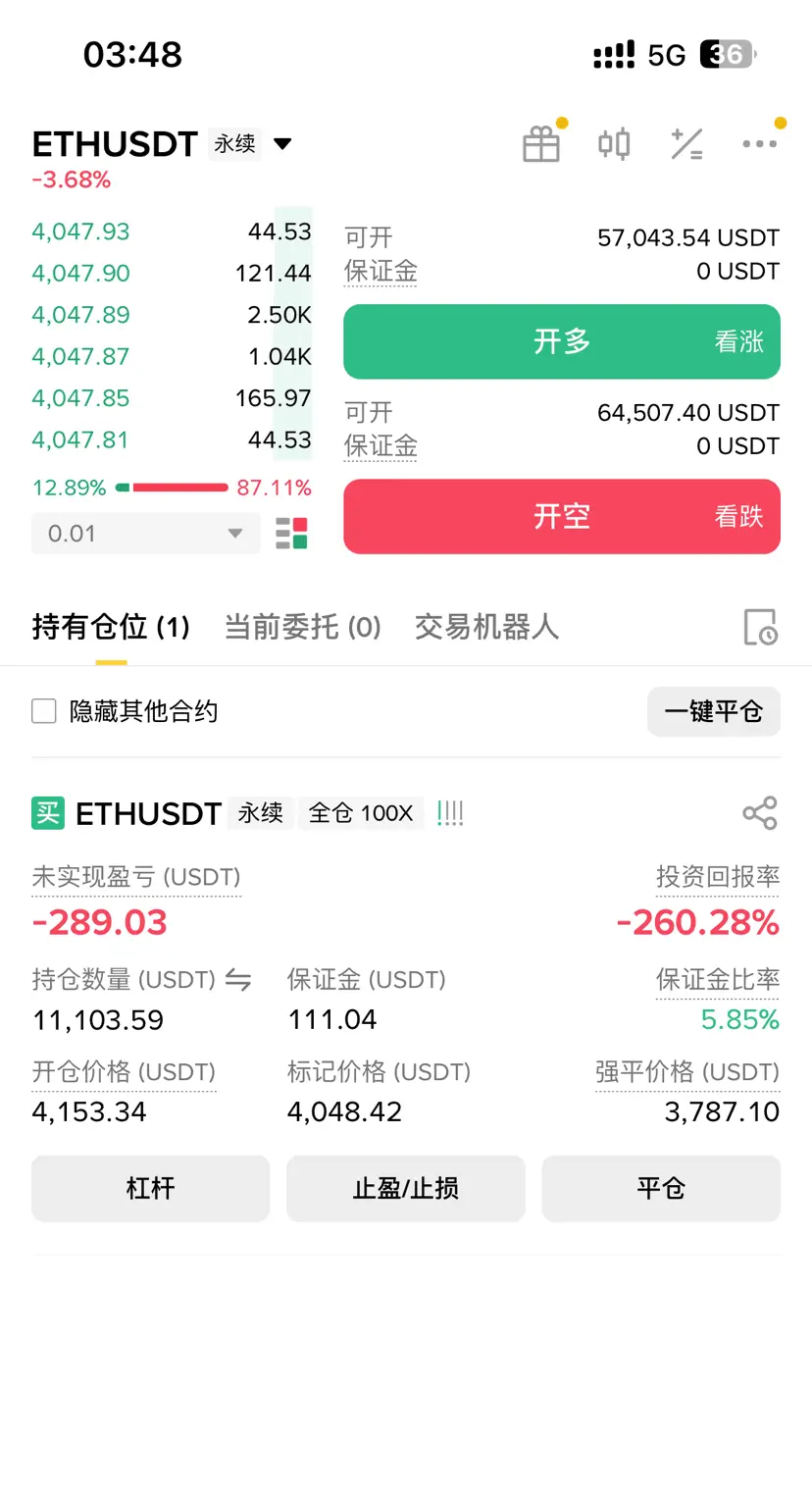Adjust leverage with the 杠杆 button

tap(150, 1188)
